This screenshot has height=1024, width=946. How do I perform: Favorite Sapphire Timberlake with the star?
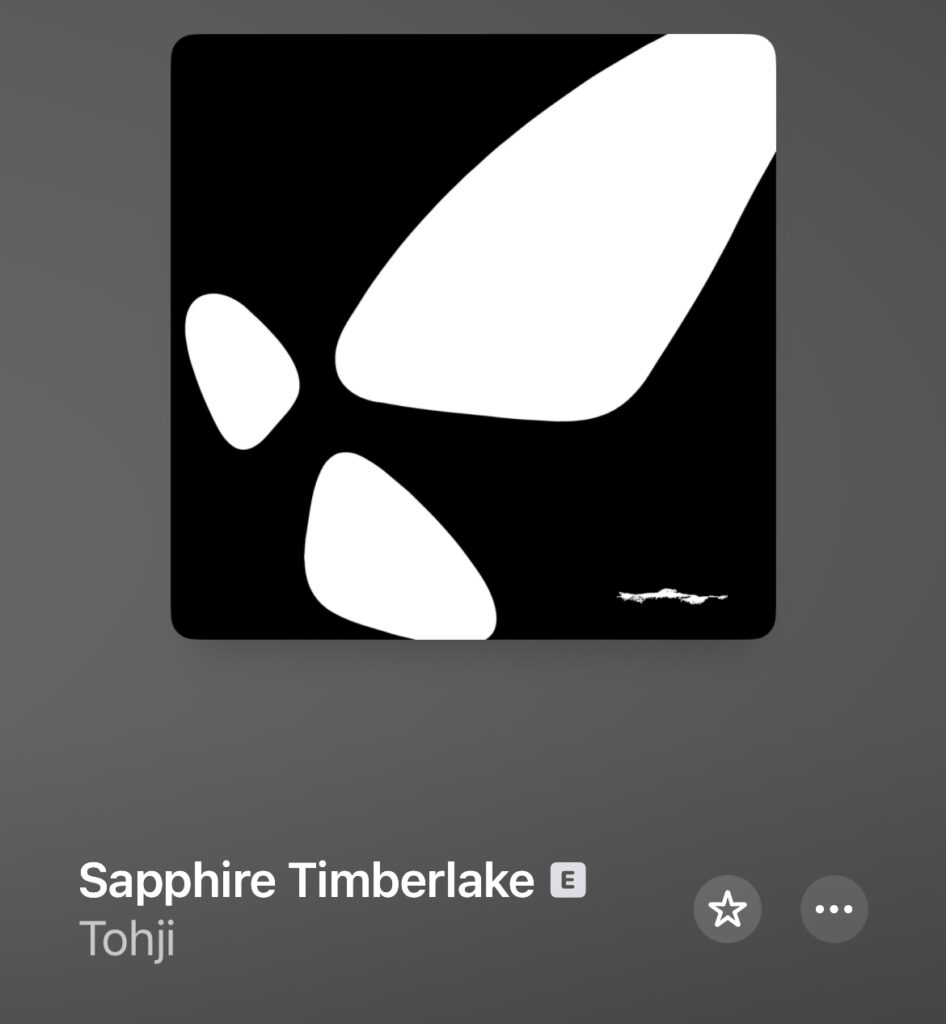727,909
